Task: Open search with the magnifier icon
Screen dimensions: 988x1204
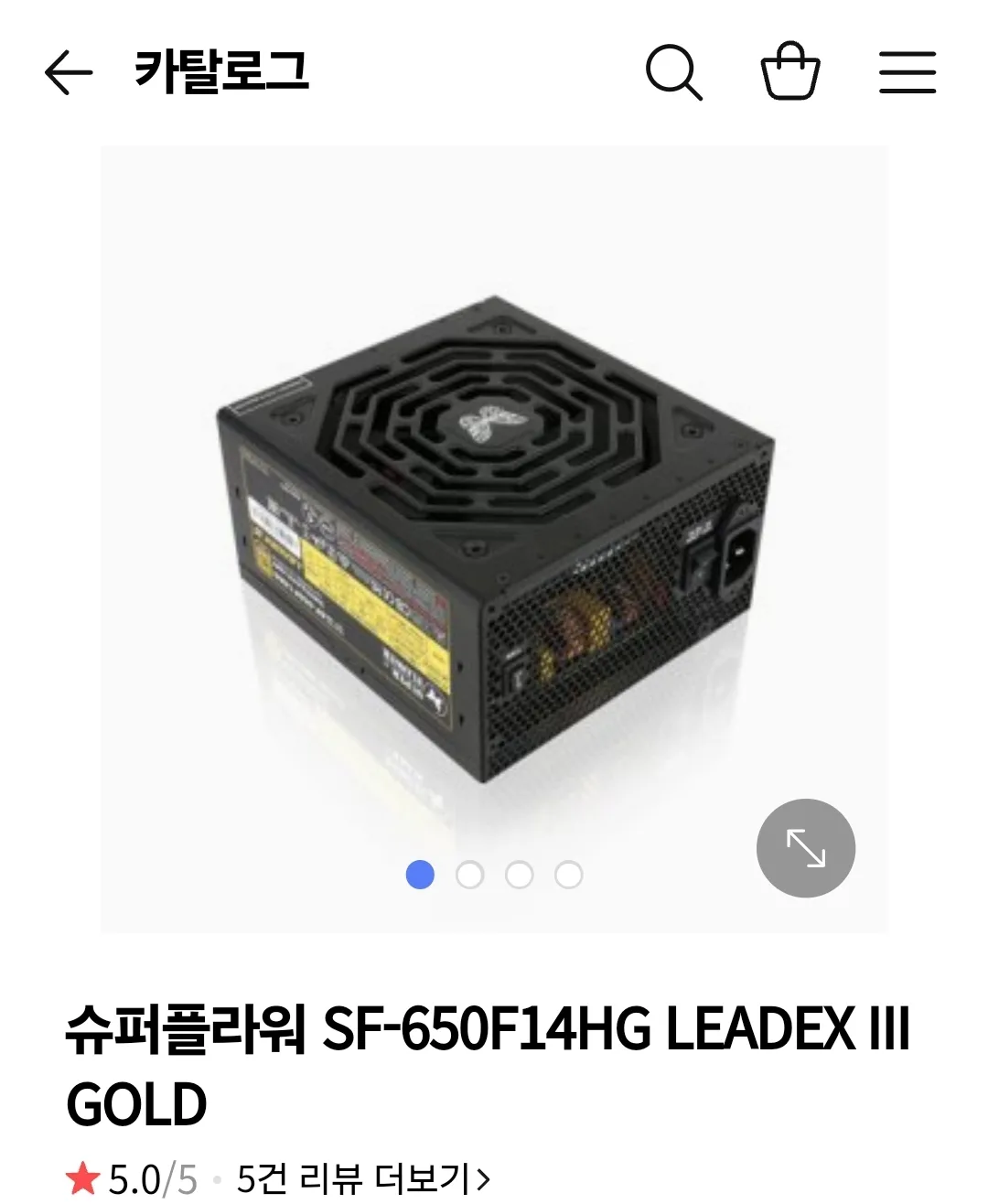Action: click(675, 73)
